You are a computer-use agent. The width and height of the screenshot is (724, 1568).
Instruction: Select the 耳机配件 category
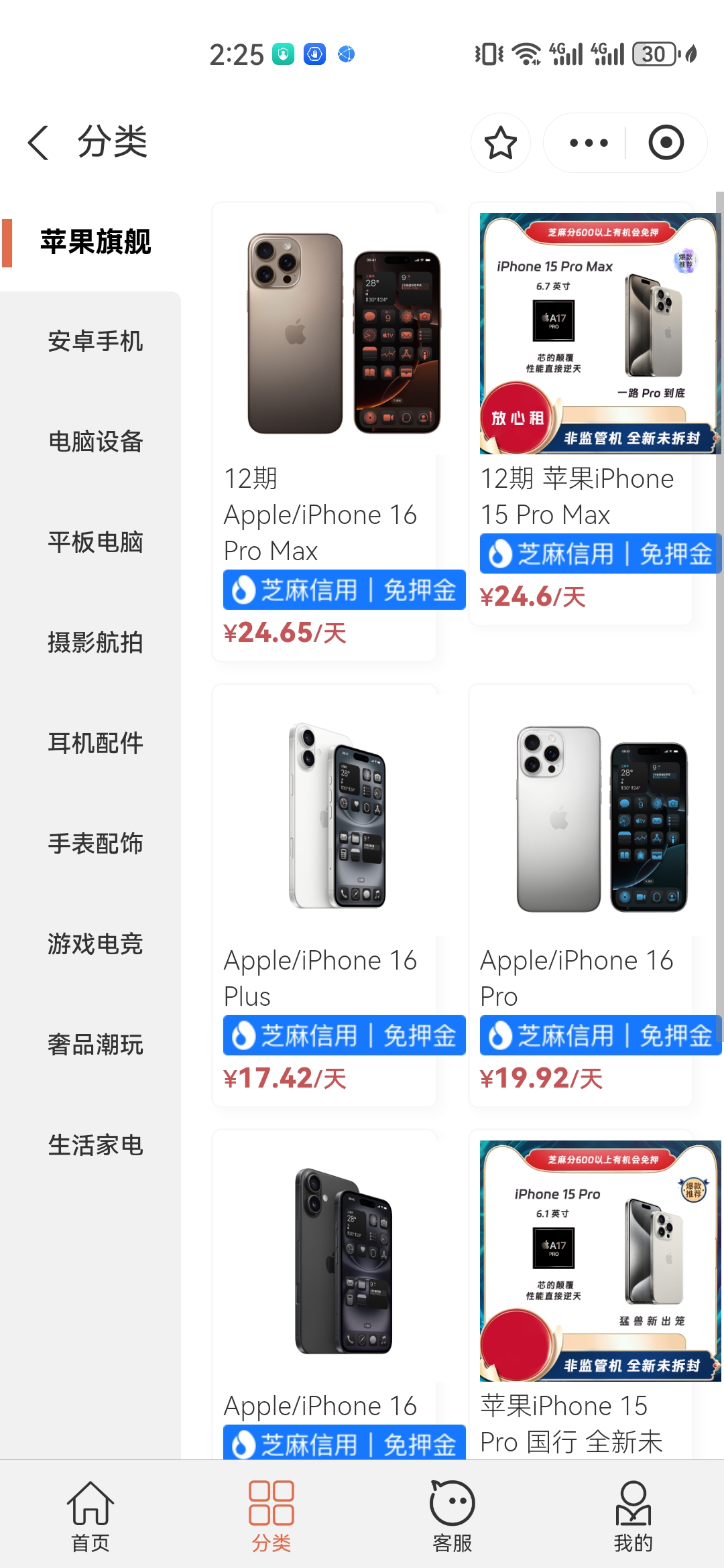[95, 743]
